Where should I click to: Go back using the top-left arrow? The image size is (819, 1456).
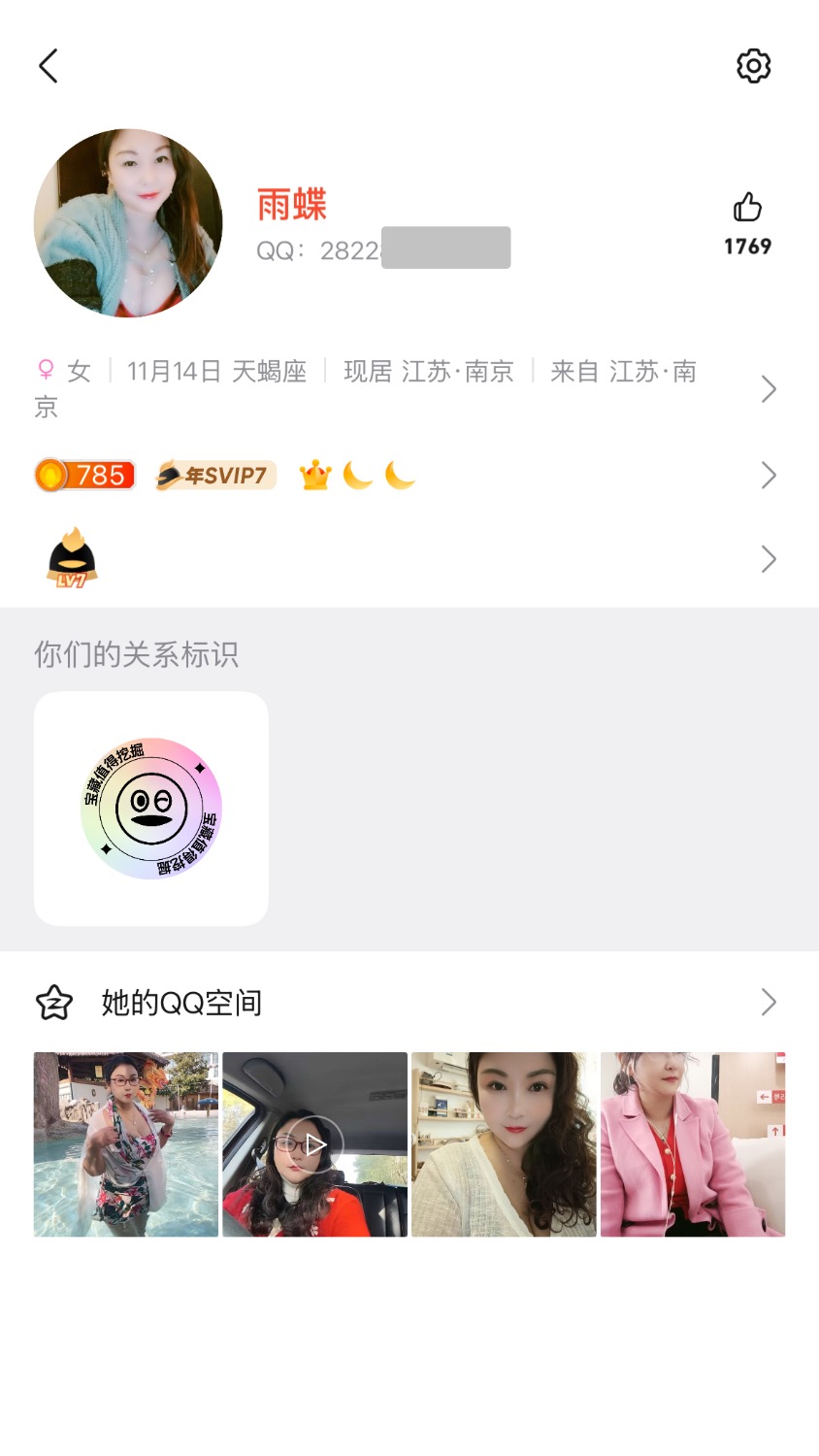click(49, 66)
